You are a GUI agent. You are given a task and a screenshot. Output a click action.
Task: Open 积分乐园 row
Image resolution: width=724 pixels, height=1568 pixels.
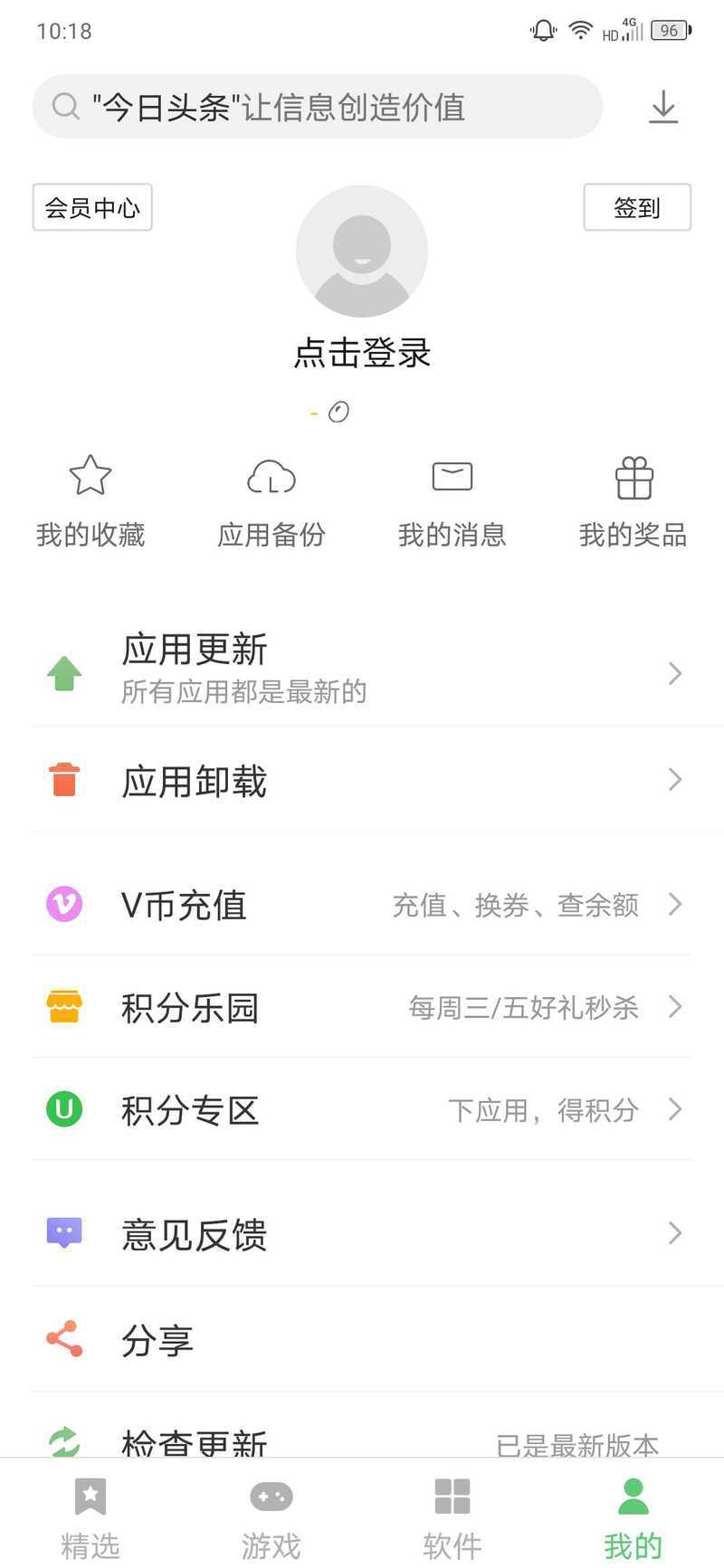[362, 1006]
